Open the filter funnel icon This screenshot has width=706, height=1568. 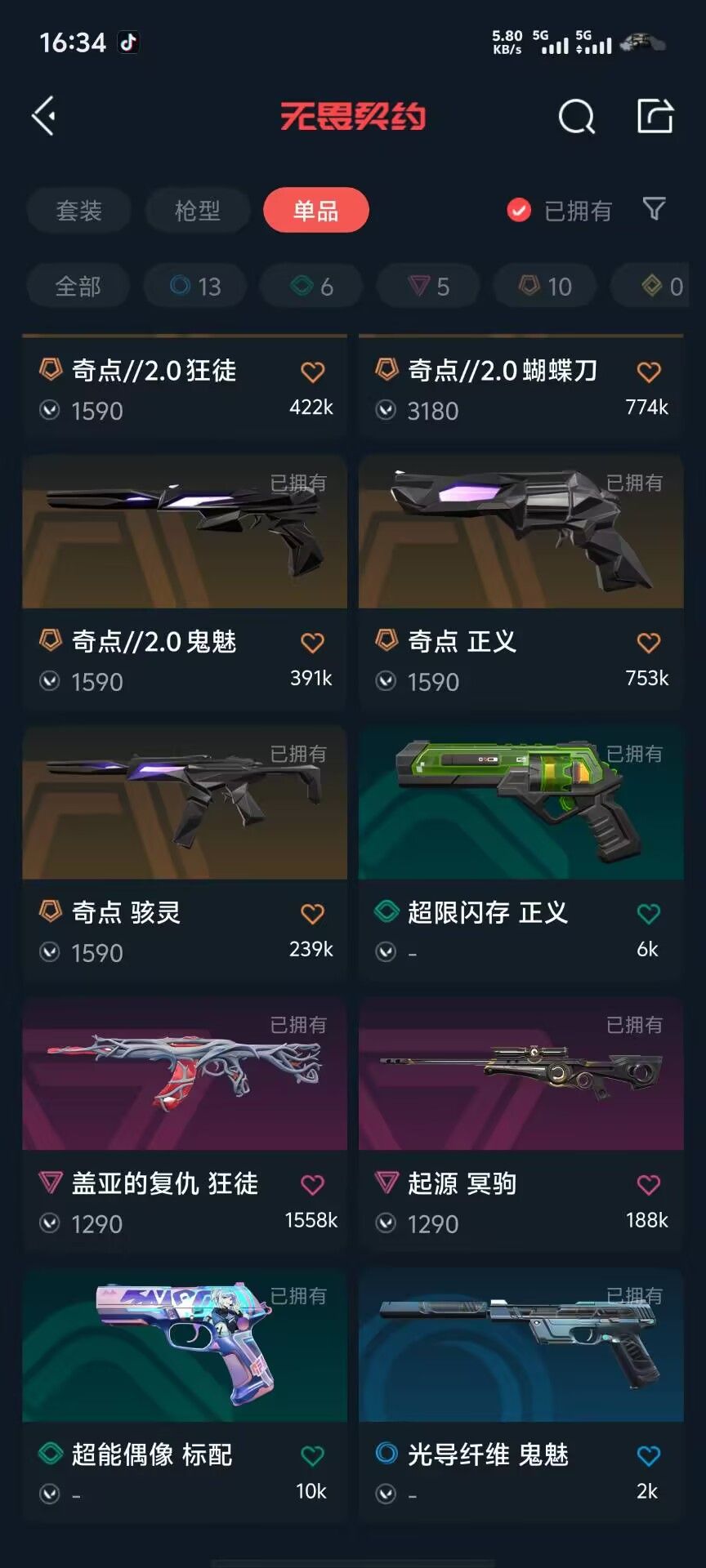pos(654,209)
